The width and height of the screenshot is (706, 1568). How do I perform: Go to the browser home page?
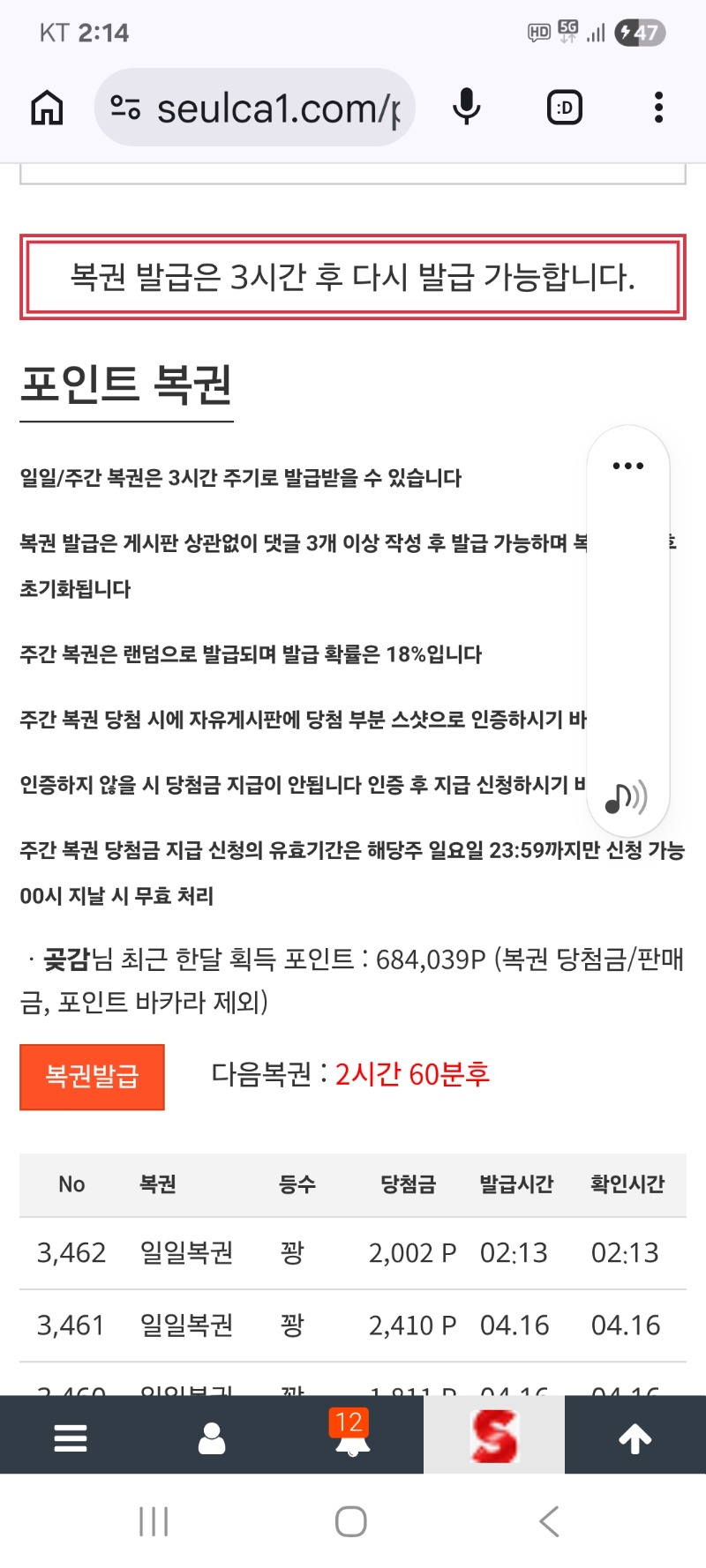click(47, 108)
